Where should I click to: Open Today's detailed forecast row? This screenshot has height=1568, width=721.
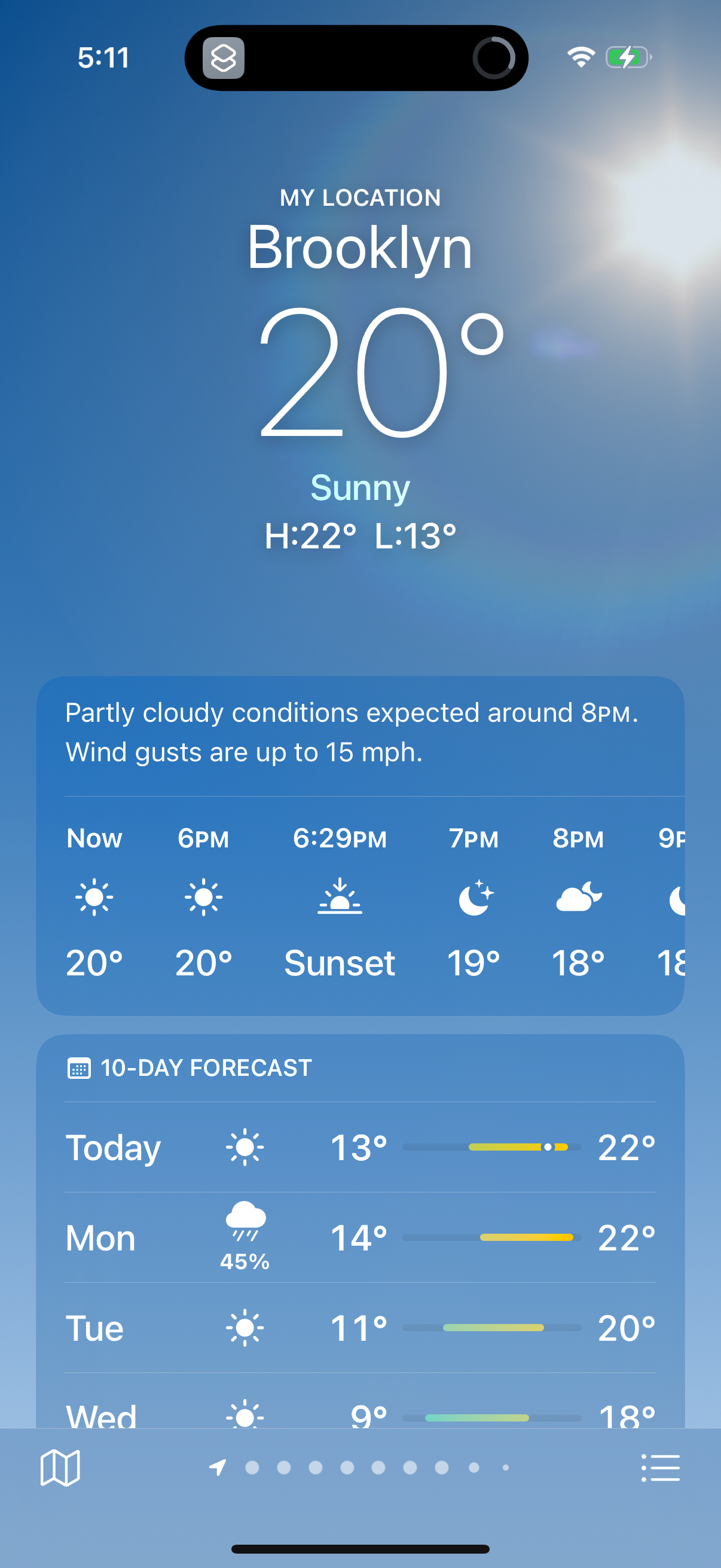tap(360, 1148)
